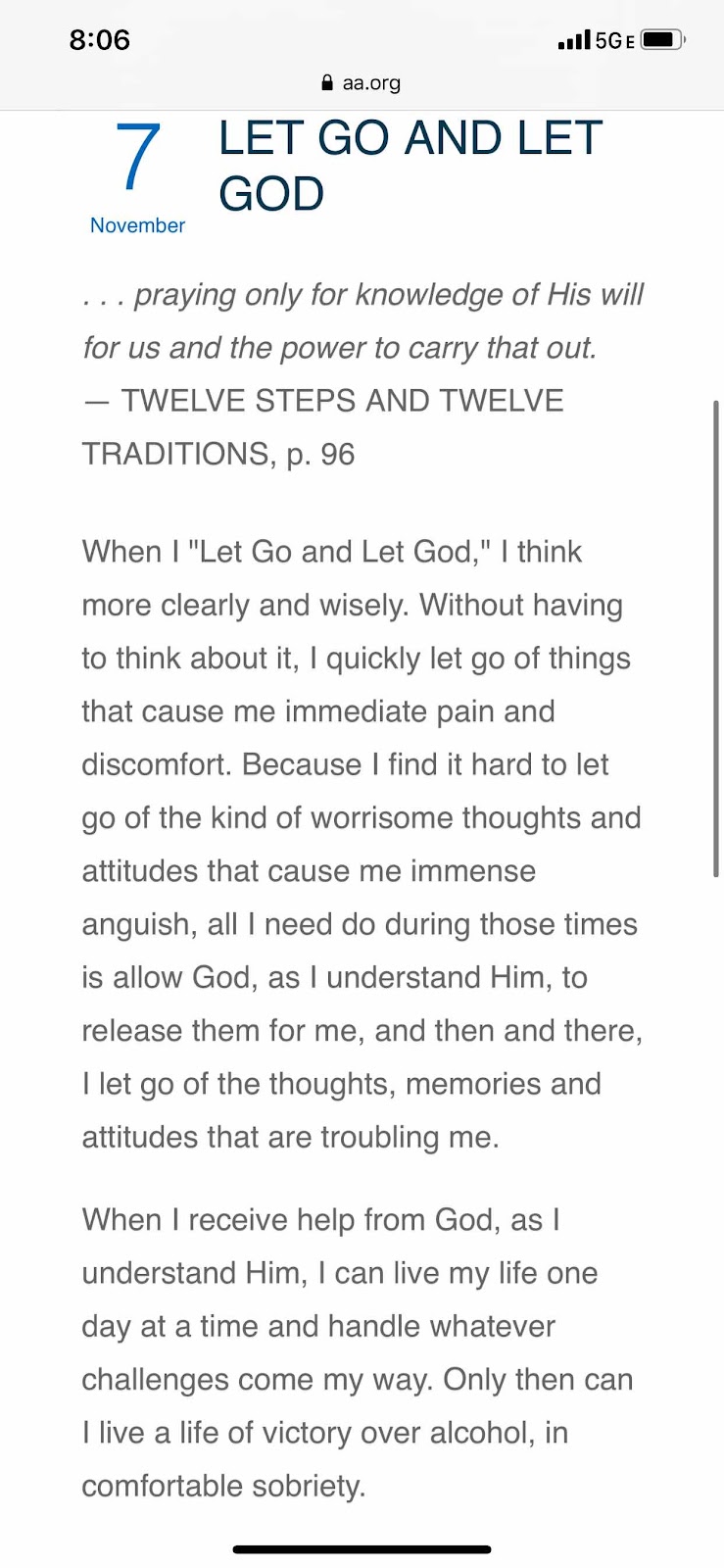Tap the aa.org address bar
Screen dimensions: 724x1568
[x=362, y=83]
